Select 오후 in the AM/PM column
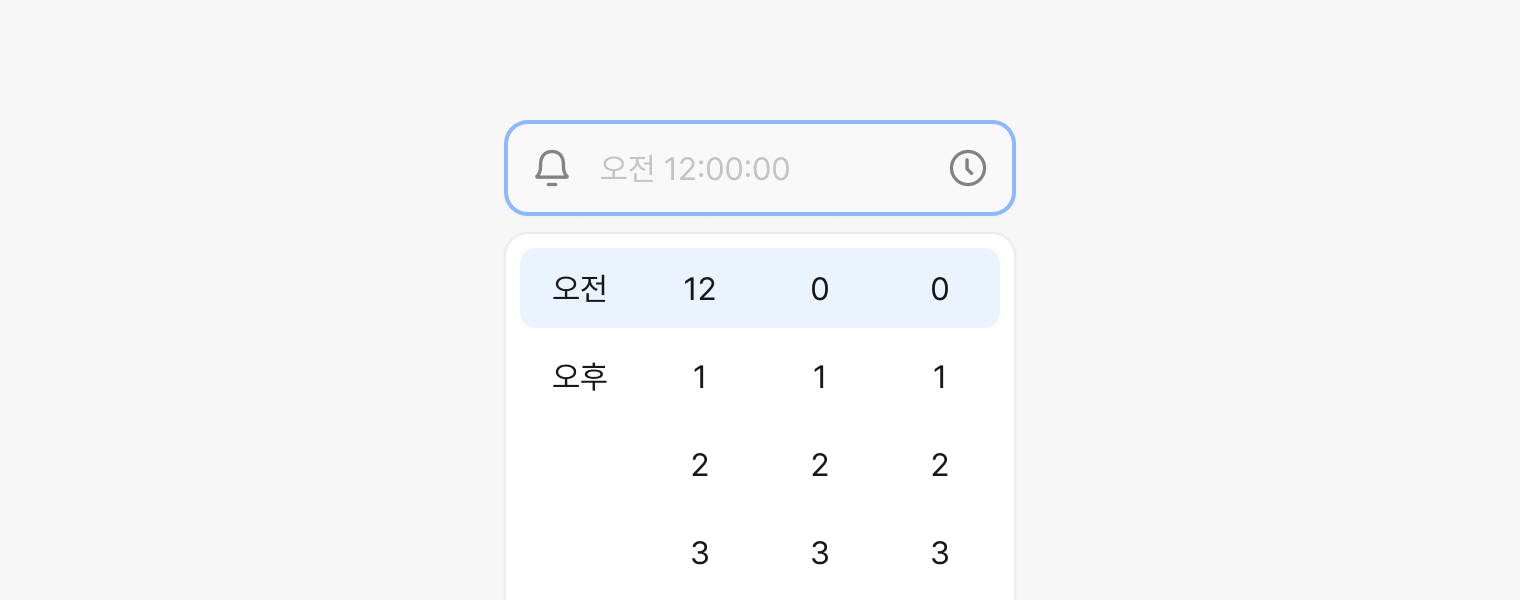This screenshot has width=1520, height=600. coord(580,377)
